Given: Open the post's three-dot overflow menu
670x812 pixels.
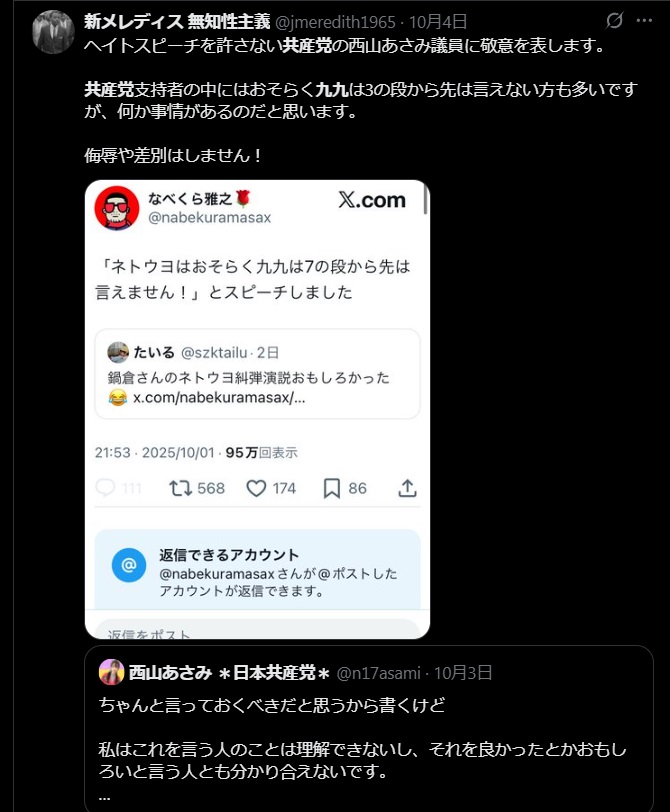Looking at the screenshot, I should tap(645, 20).
